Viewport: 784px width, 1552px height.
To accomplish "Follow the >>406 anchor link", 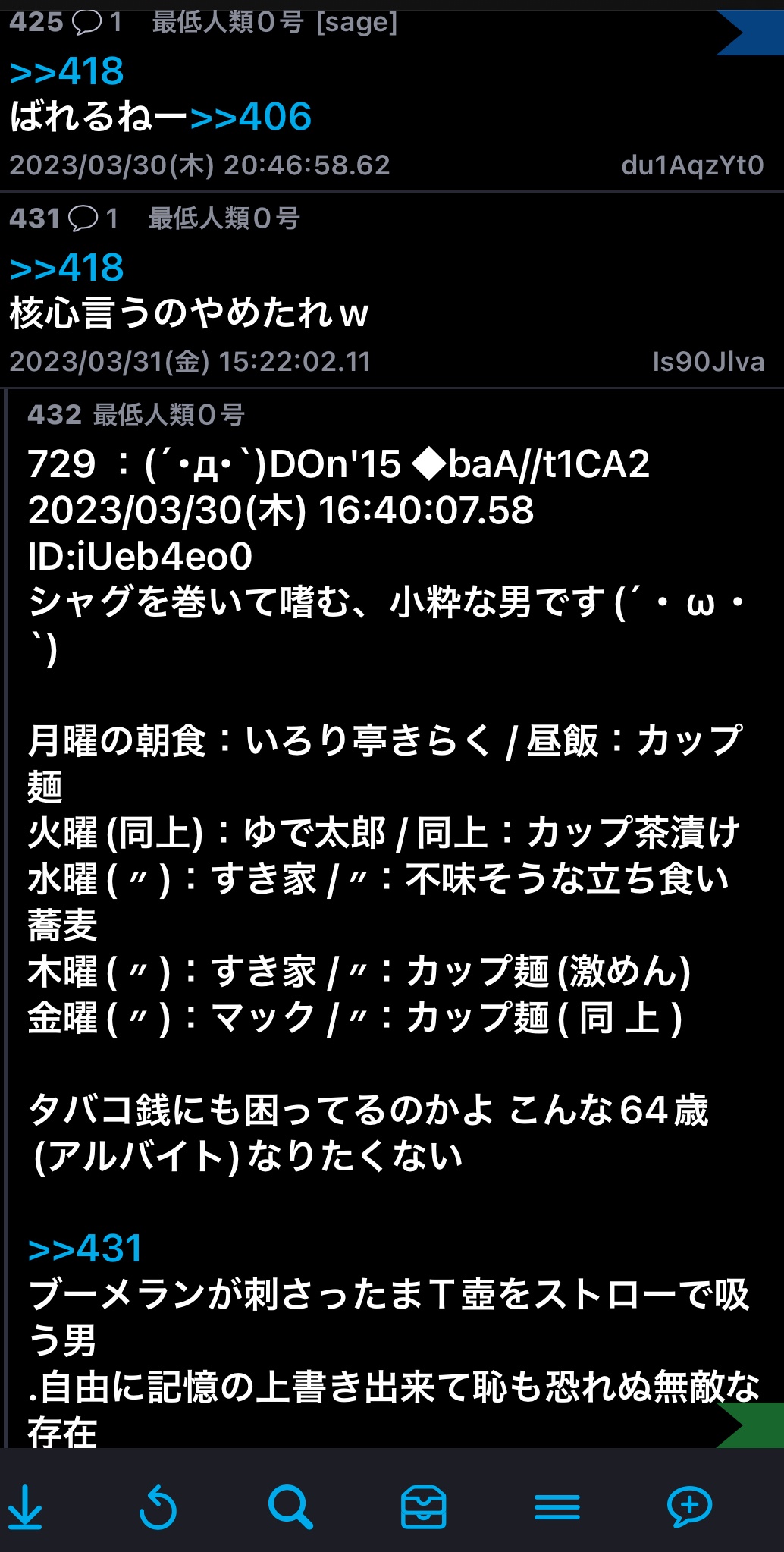I will (251, 117).
